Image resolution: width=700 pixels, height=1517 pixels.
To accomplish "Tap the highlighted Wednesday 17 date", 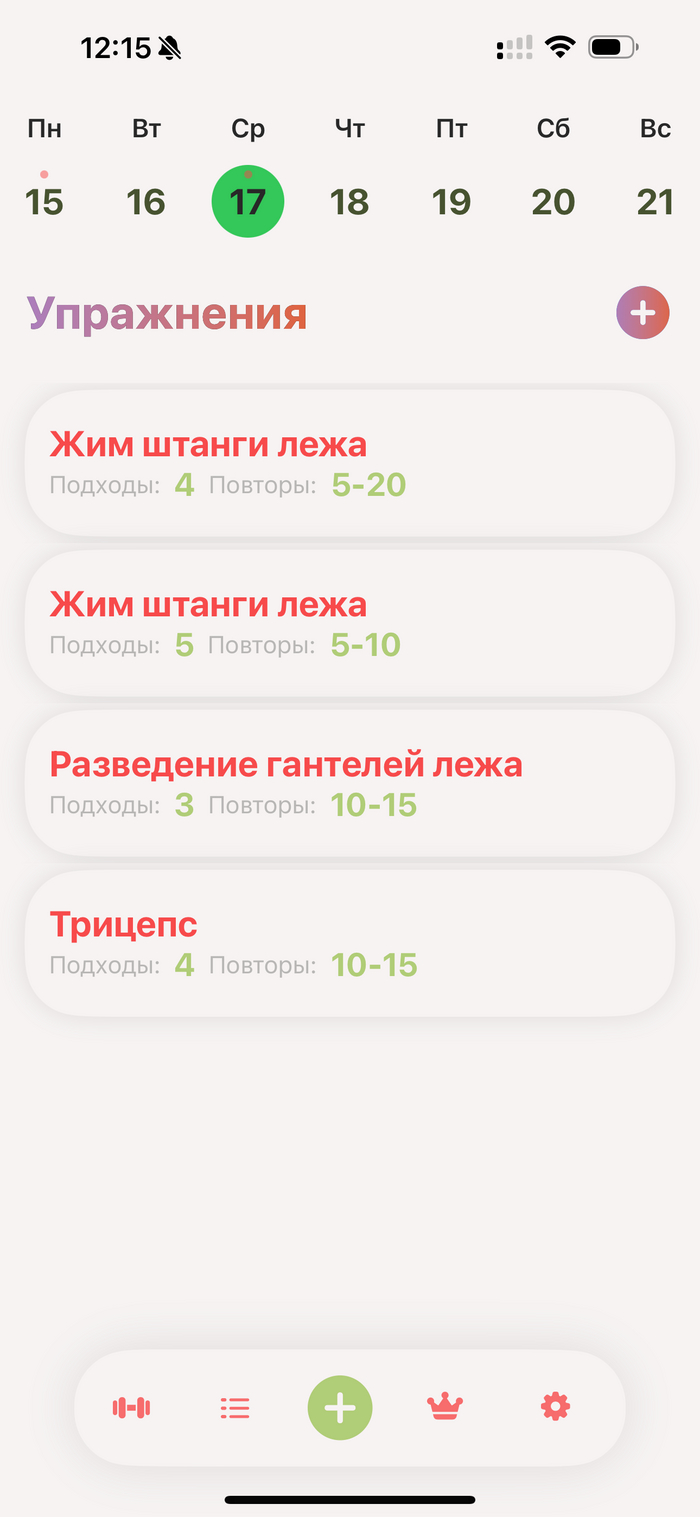I will tap(248, 201).
